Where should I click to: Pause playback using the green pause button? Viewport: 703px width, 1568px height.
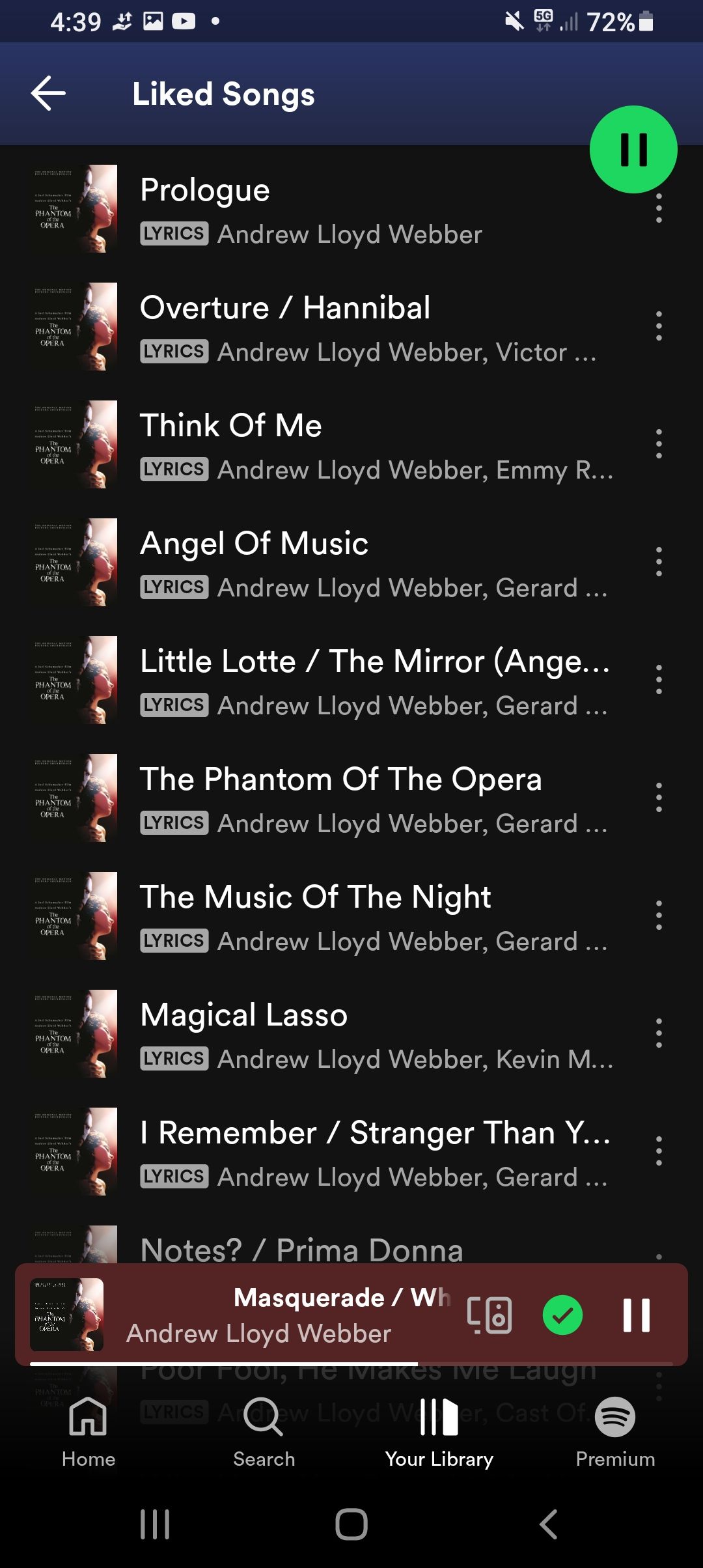(x=632, y=148)
